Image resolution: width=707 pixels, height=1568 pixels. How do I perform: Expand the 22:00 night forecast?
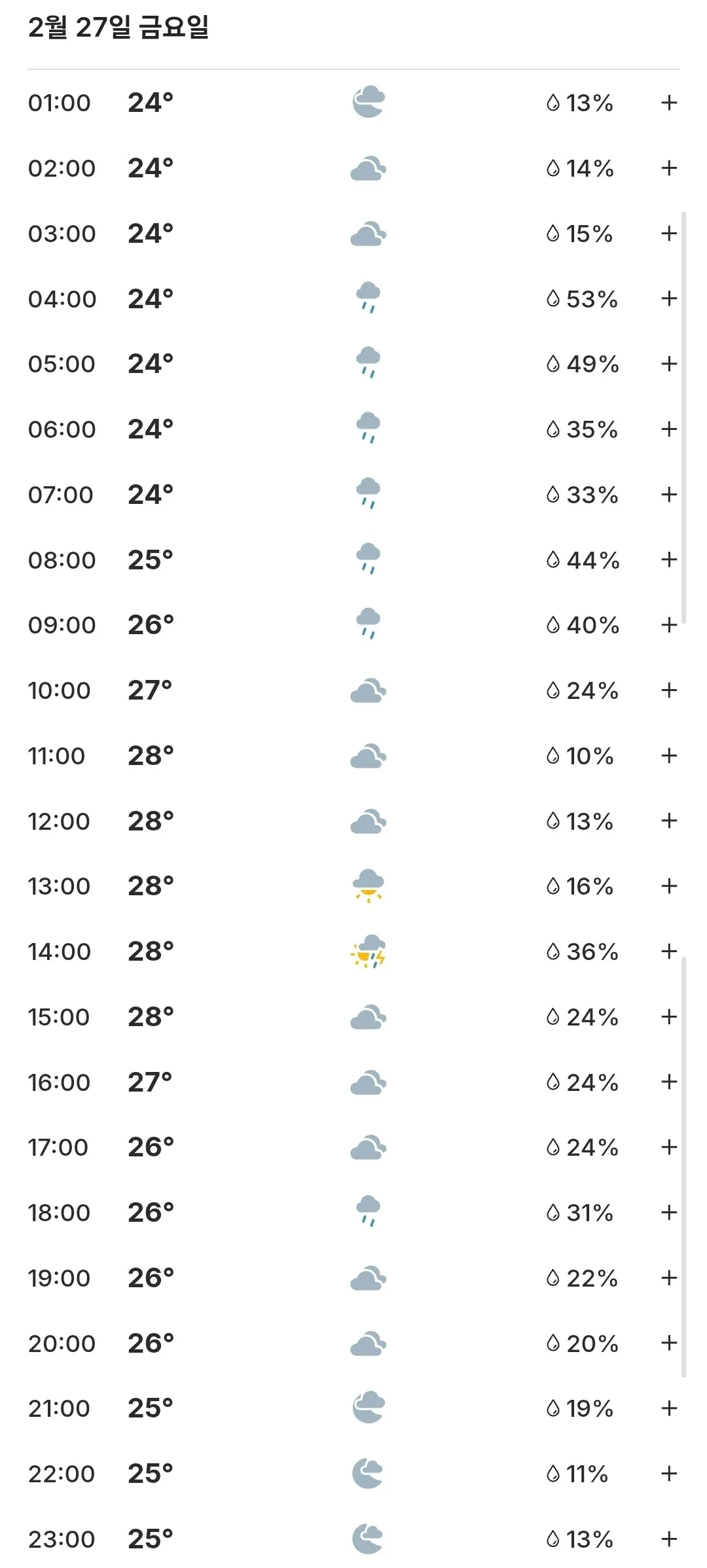pos(668,1474)
